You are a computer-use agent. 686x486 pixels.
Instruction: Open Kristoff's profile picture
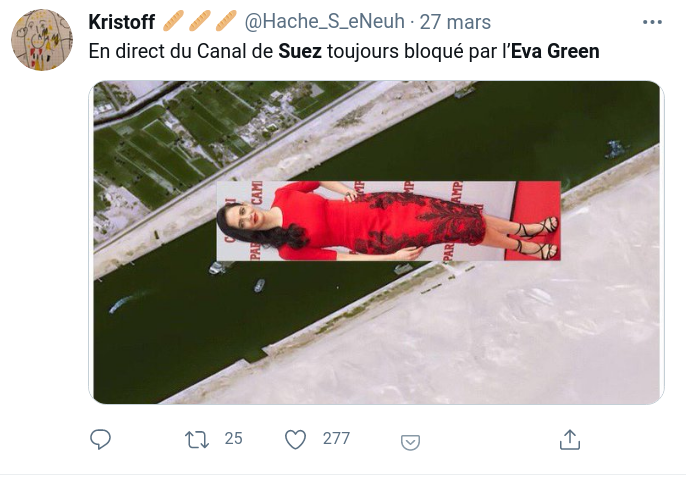coord(41,40)
